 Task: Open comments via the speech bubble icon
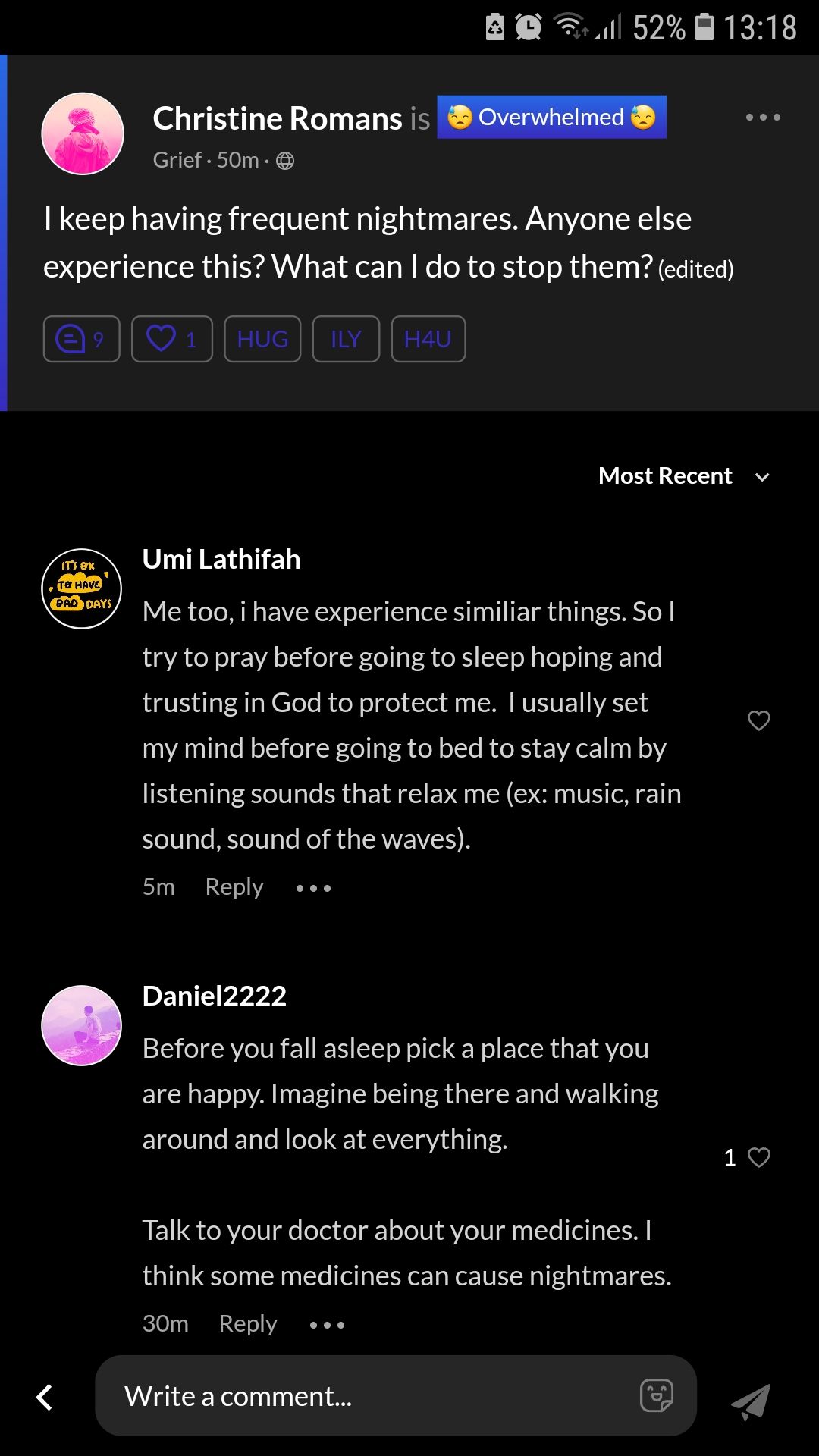pos(81,339)
